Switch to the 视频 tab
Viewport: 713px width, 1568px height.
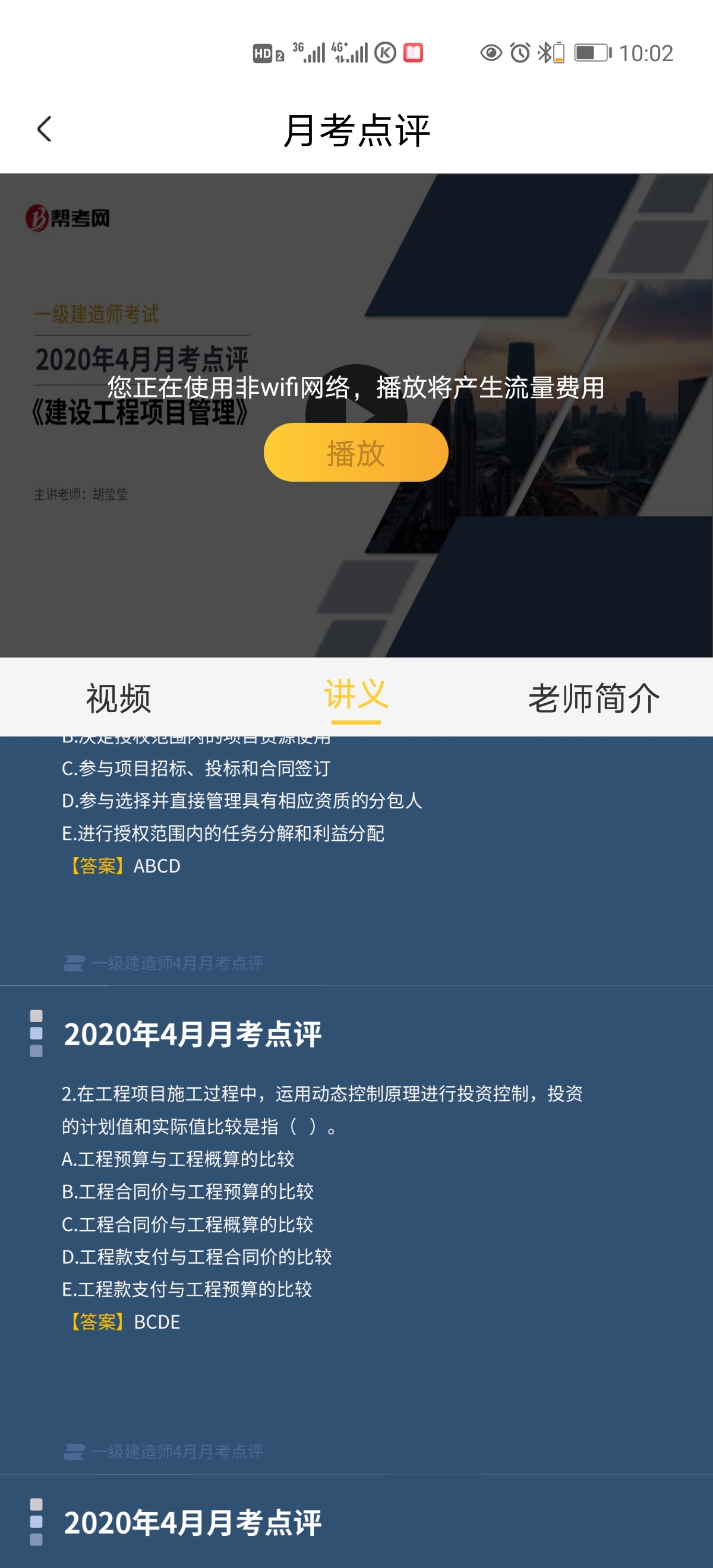pyautogui.click(x=118, y=697)
